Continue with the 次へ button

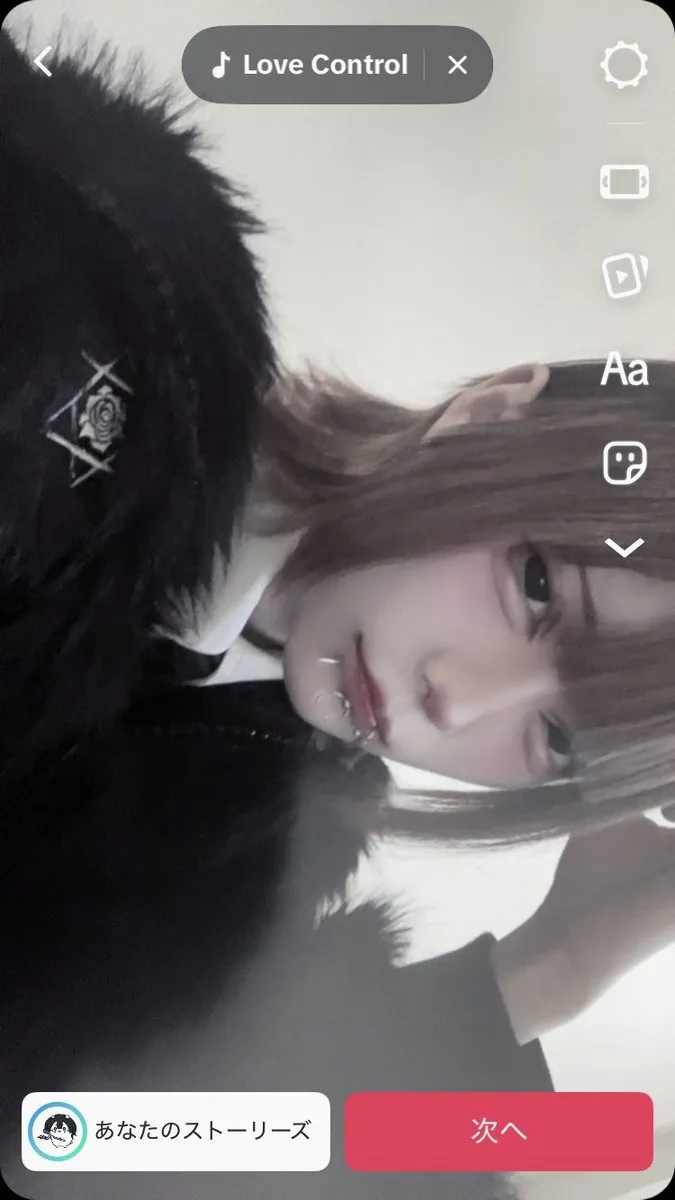pos(498,1131)
